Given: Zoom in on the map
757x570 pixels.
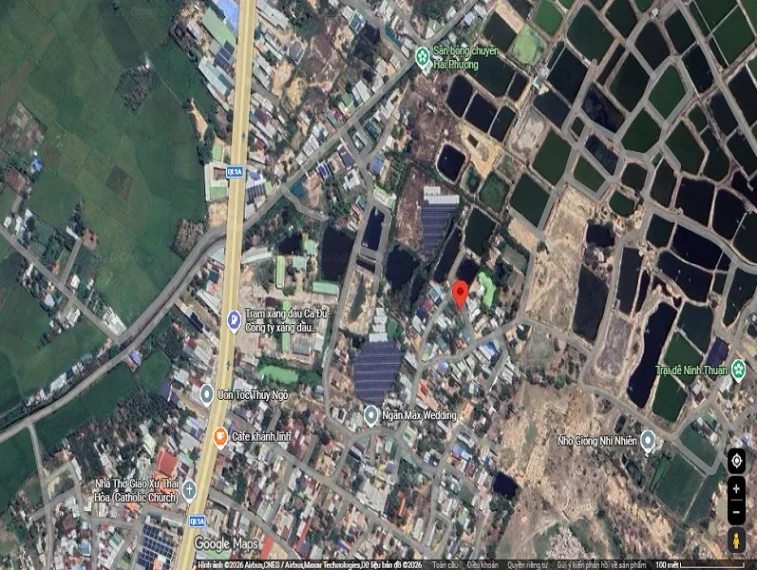Looking at the screenshot, I should point(736,489).
